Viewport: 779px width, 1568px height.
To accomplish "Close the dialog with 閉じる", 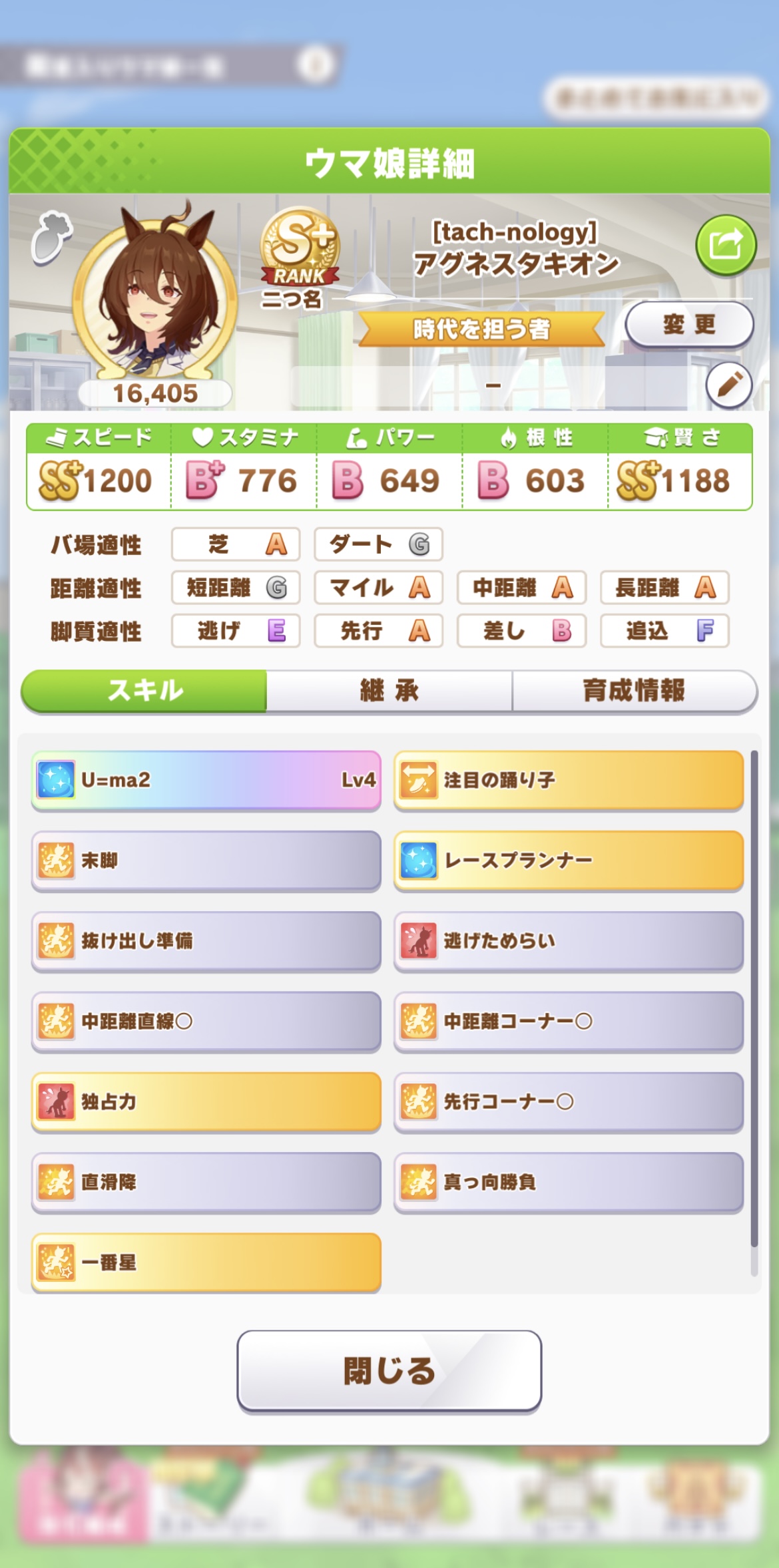I will tap(389, 1371).
